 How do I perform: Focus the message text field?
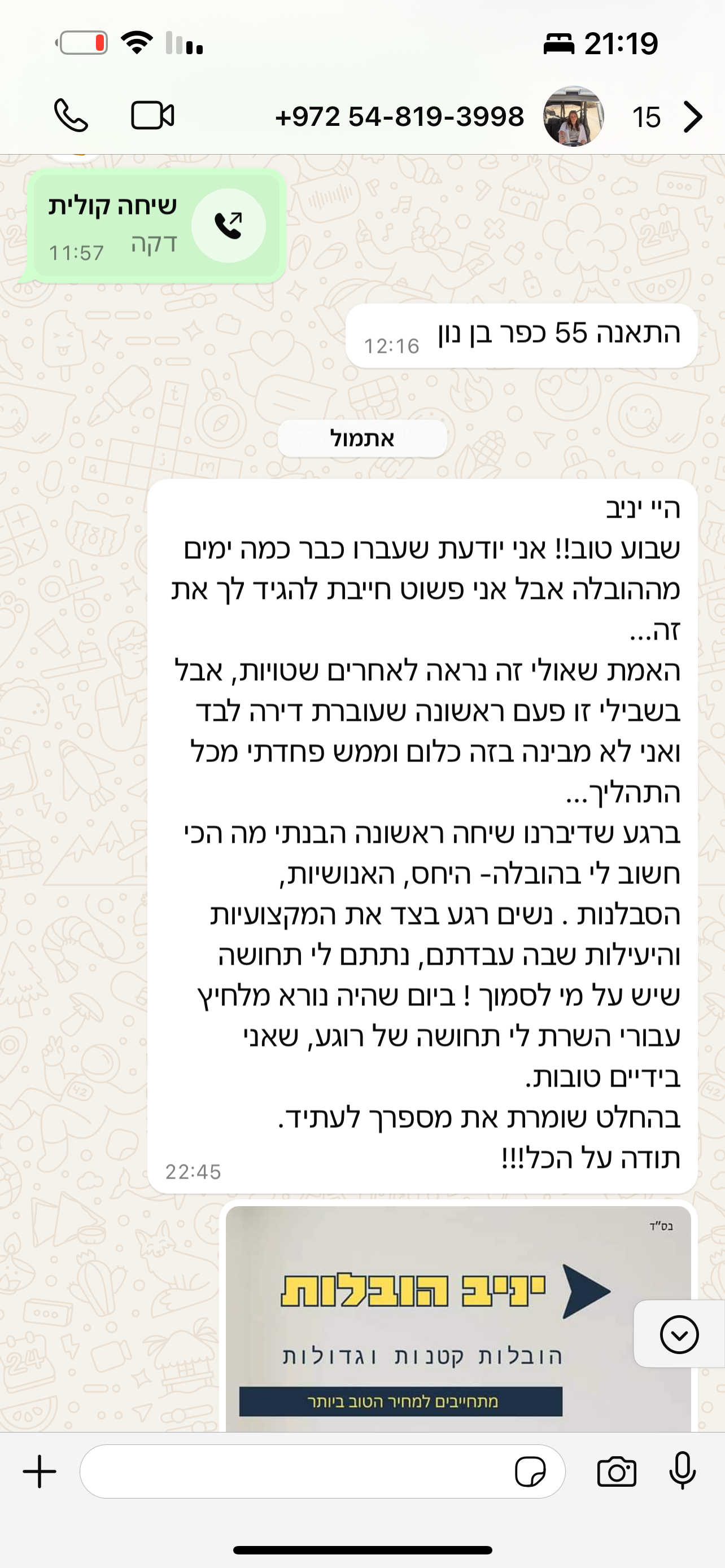(x=292, y=1472)
